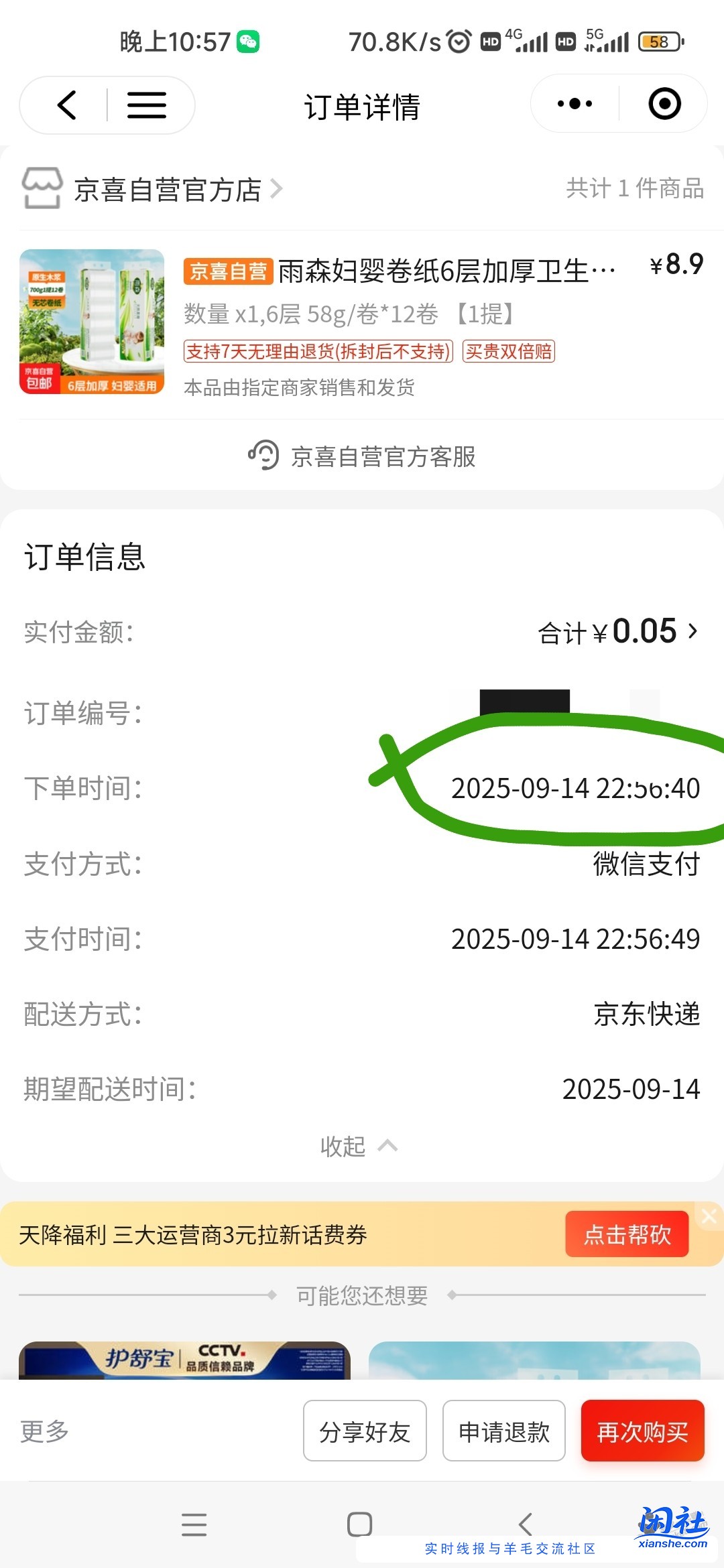724x1568 pixels.
Task: Expand payment details via 合计¥0.05 arrow
Action: coord(691,631)
